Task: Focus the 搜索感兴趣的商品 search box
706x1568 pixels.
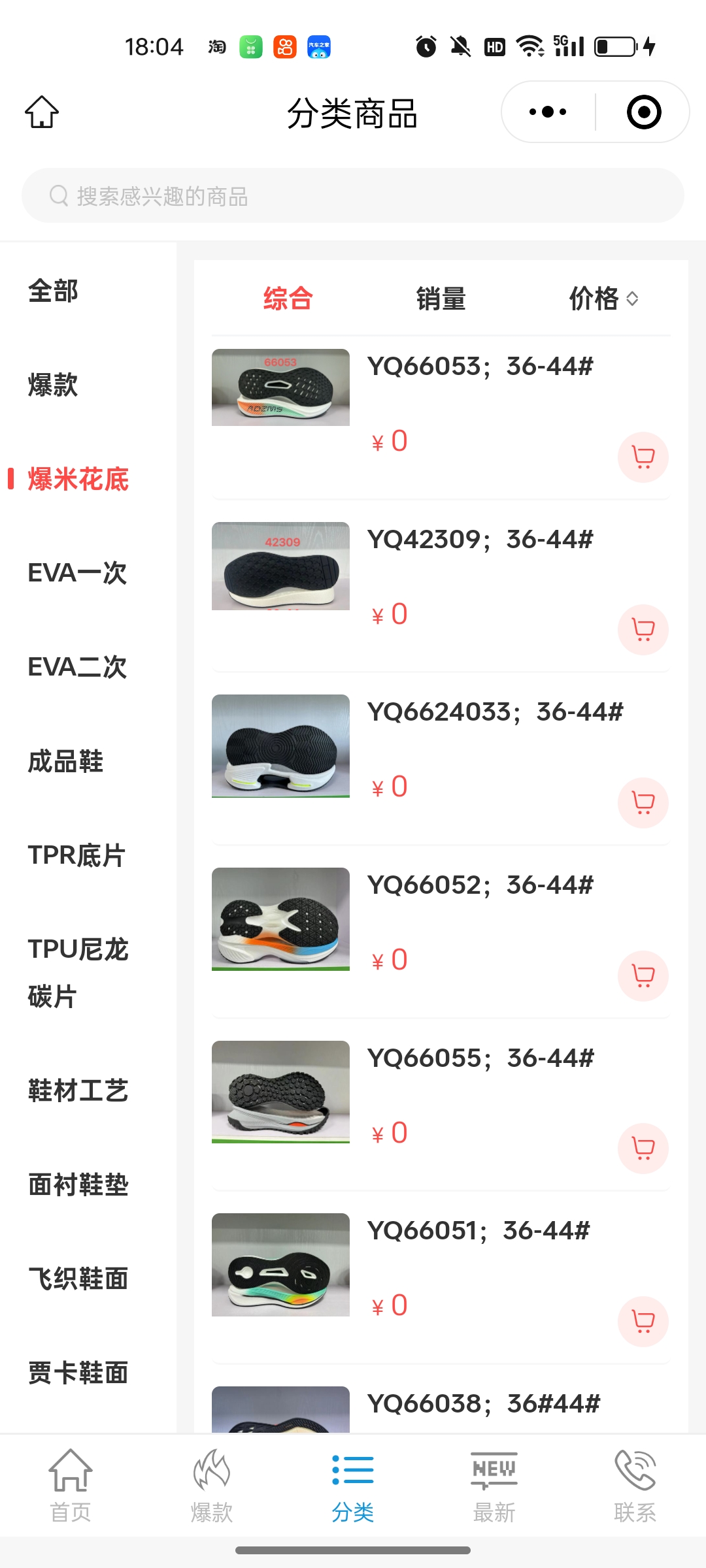Action: [353, 195]
